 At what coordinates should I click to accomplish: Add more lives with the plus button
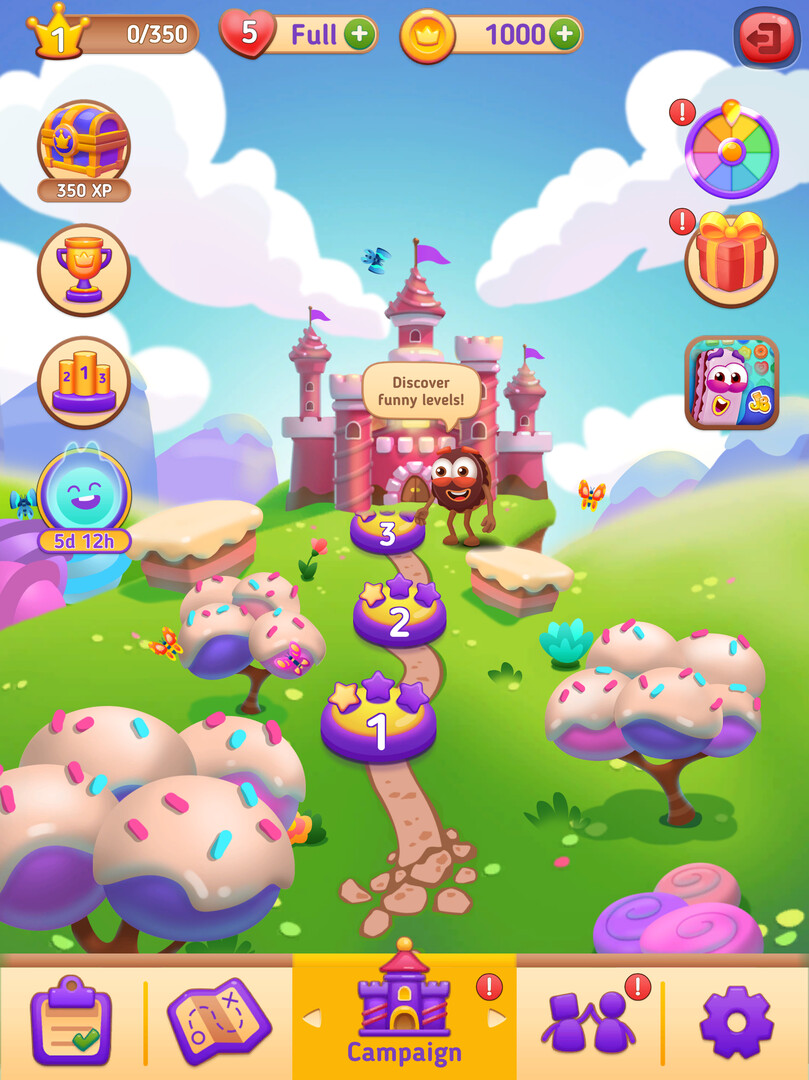358,35
